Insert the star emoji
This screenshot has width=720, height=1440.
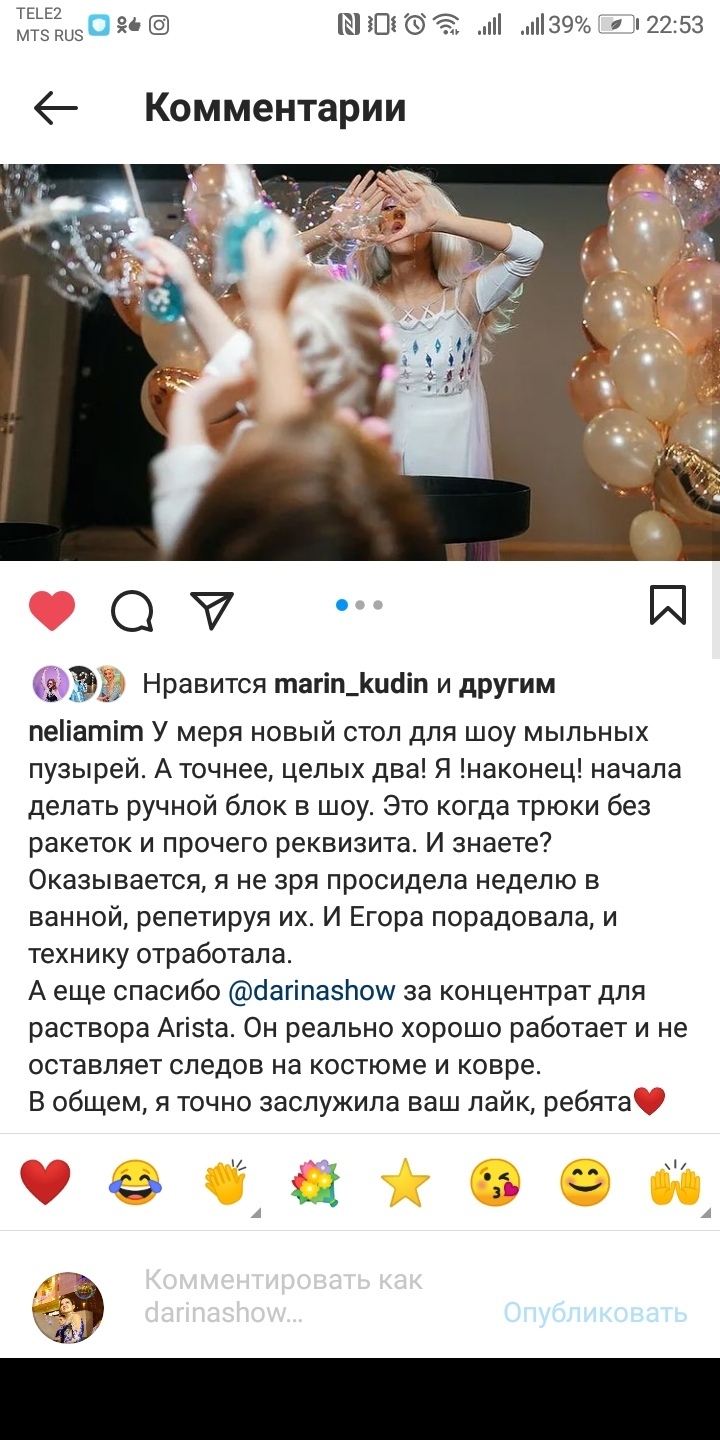click(x=405, y=1183)
